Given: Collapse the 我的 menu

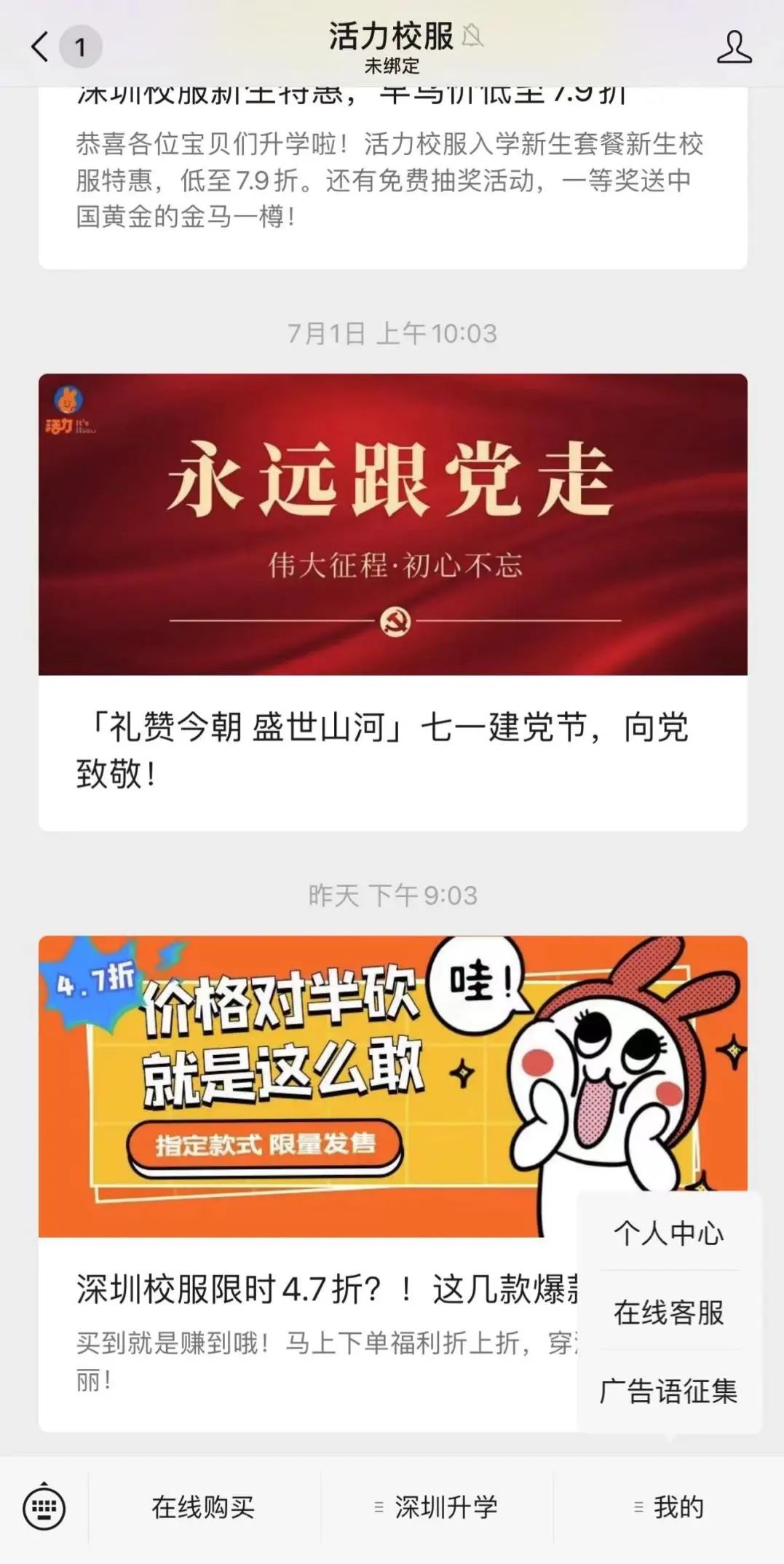Looking at the screenshot, I should point(668,1507).
